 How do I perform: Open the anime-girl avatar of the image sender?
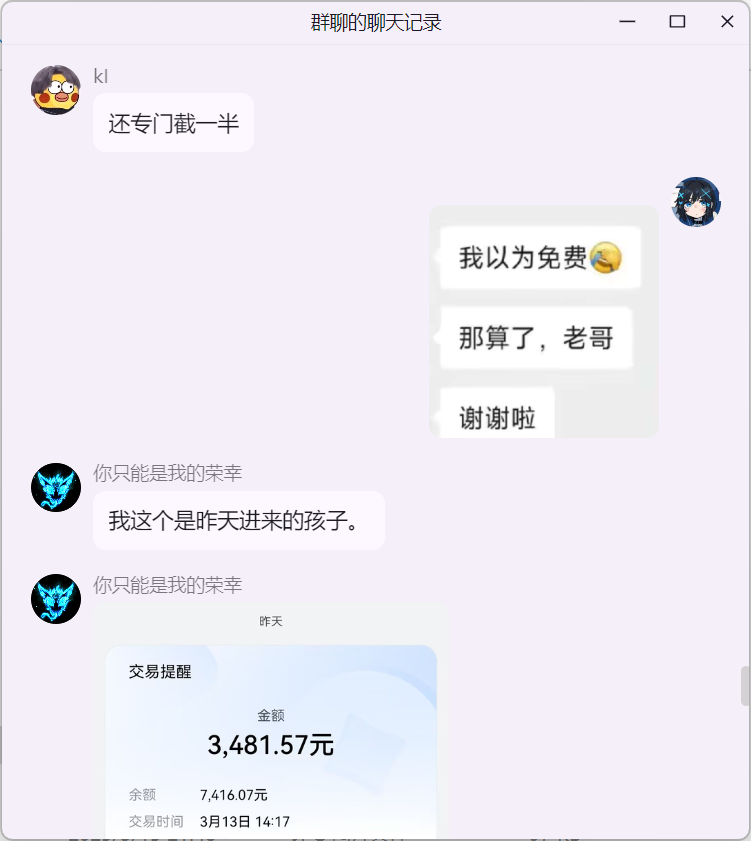696,202
